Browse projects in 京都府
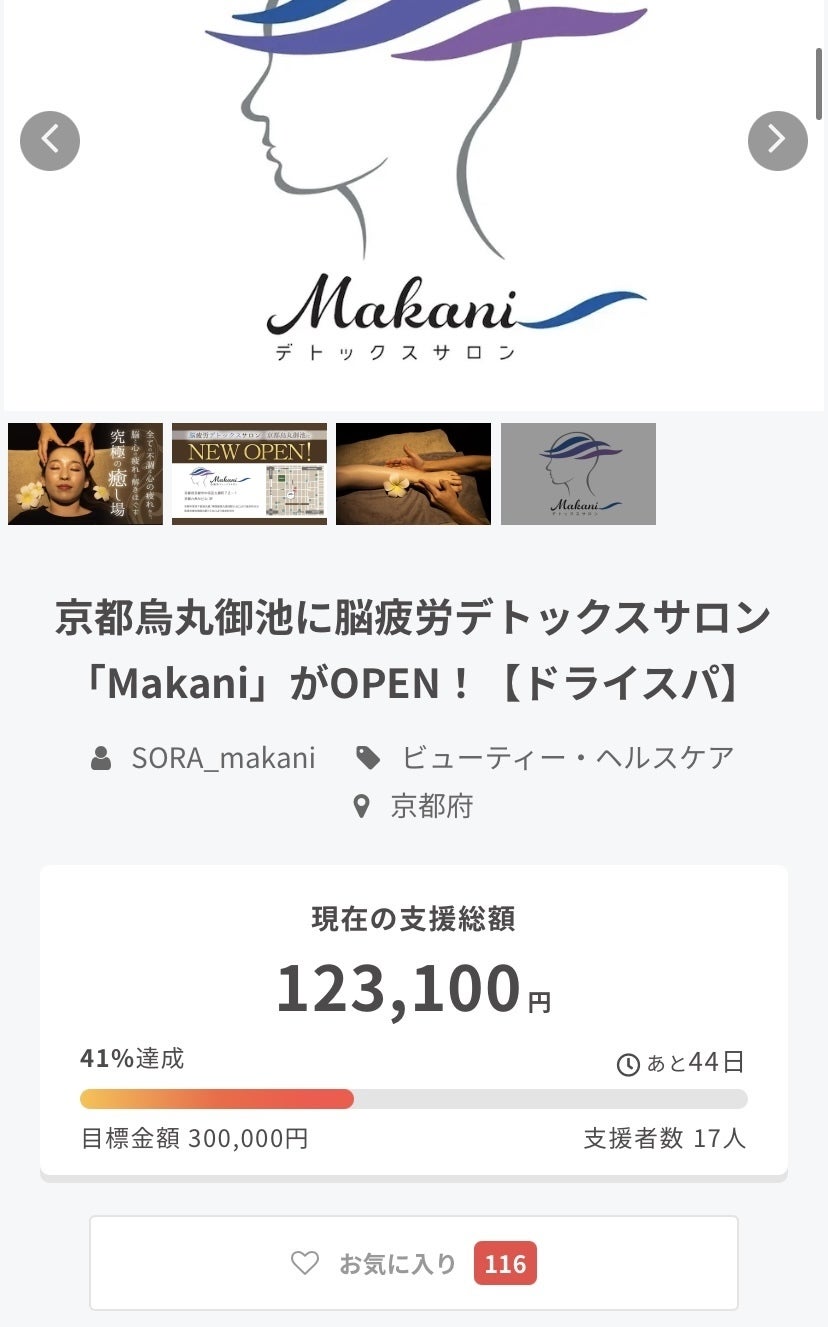 tap(431, 806)
